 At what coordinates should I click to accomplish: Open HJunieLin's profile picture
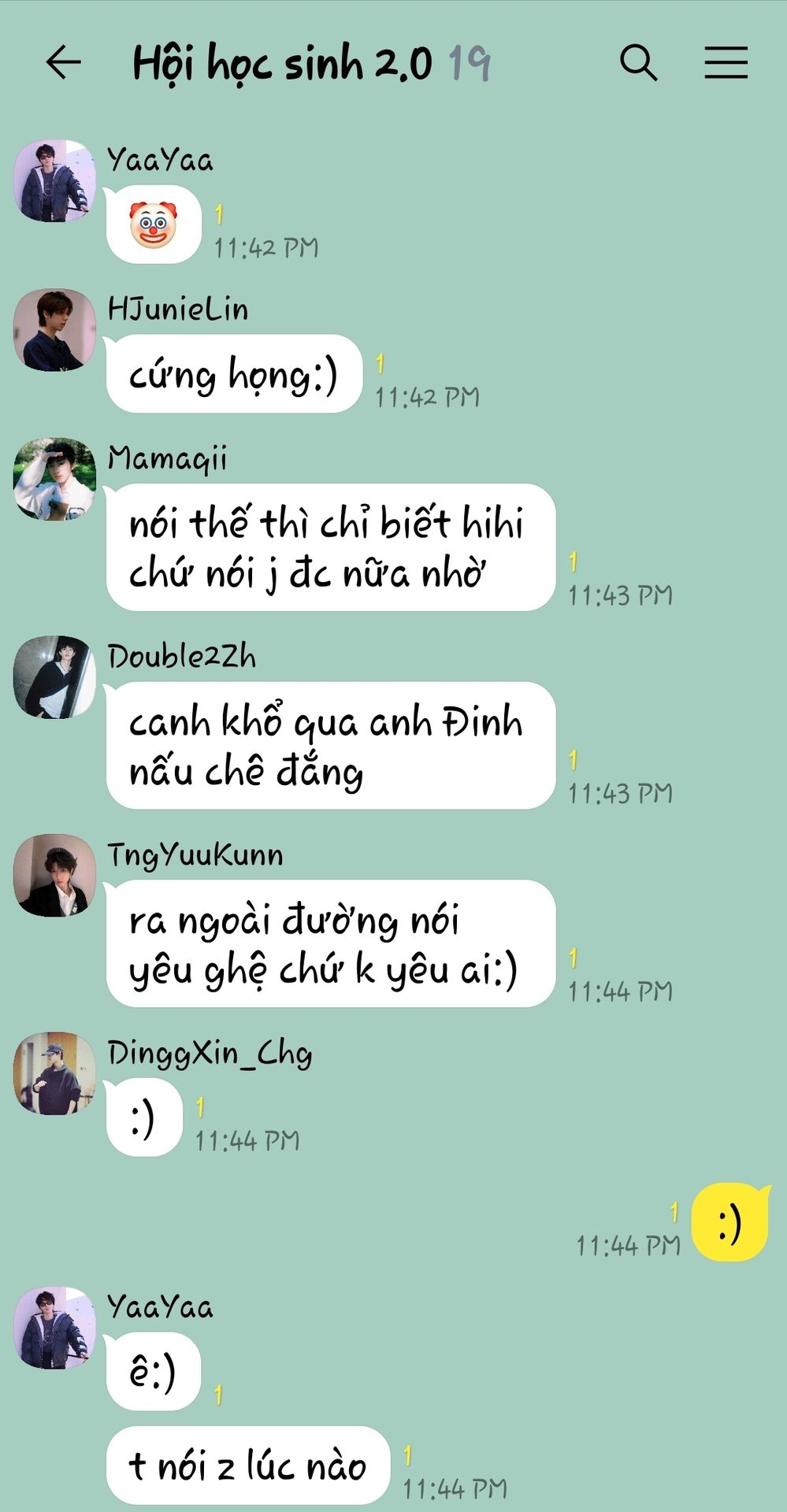coord(54,330)
